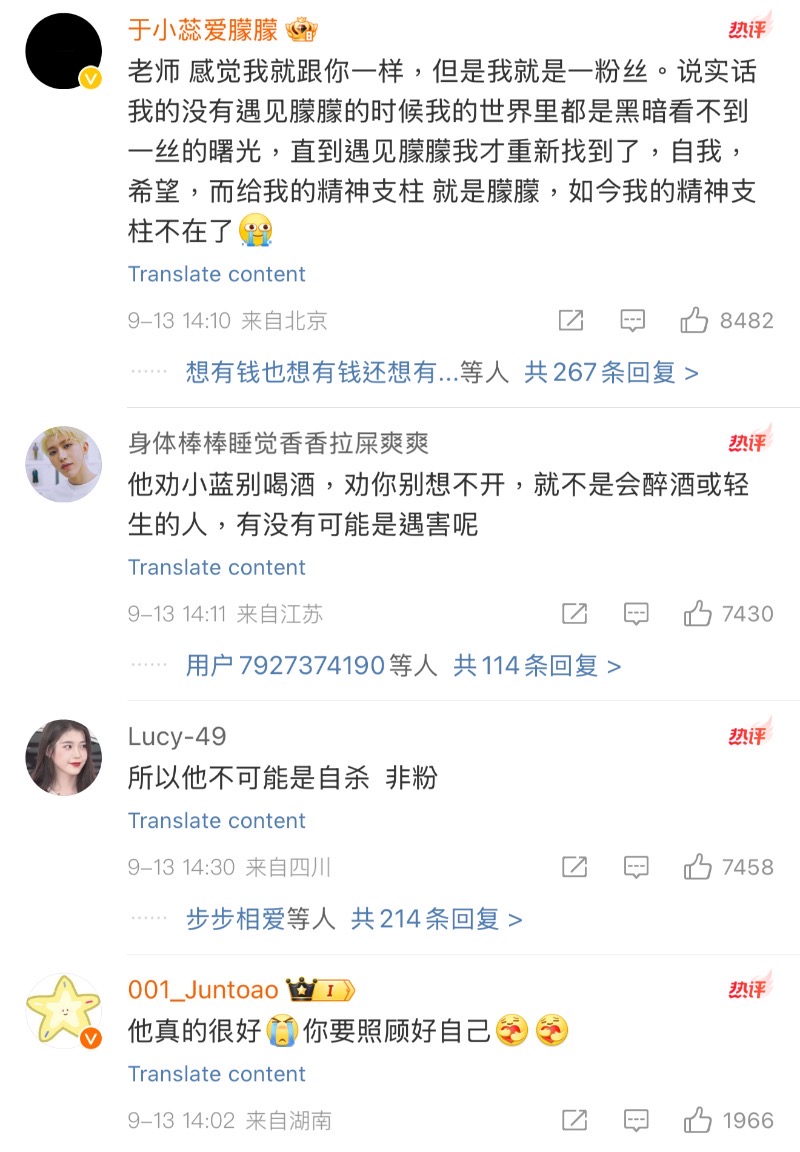Like the comment by 001_Juntoao

(697, 1120)
